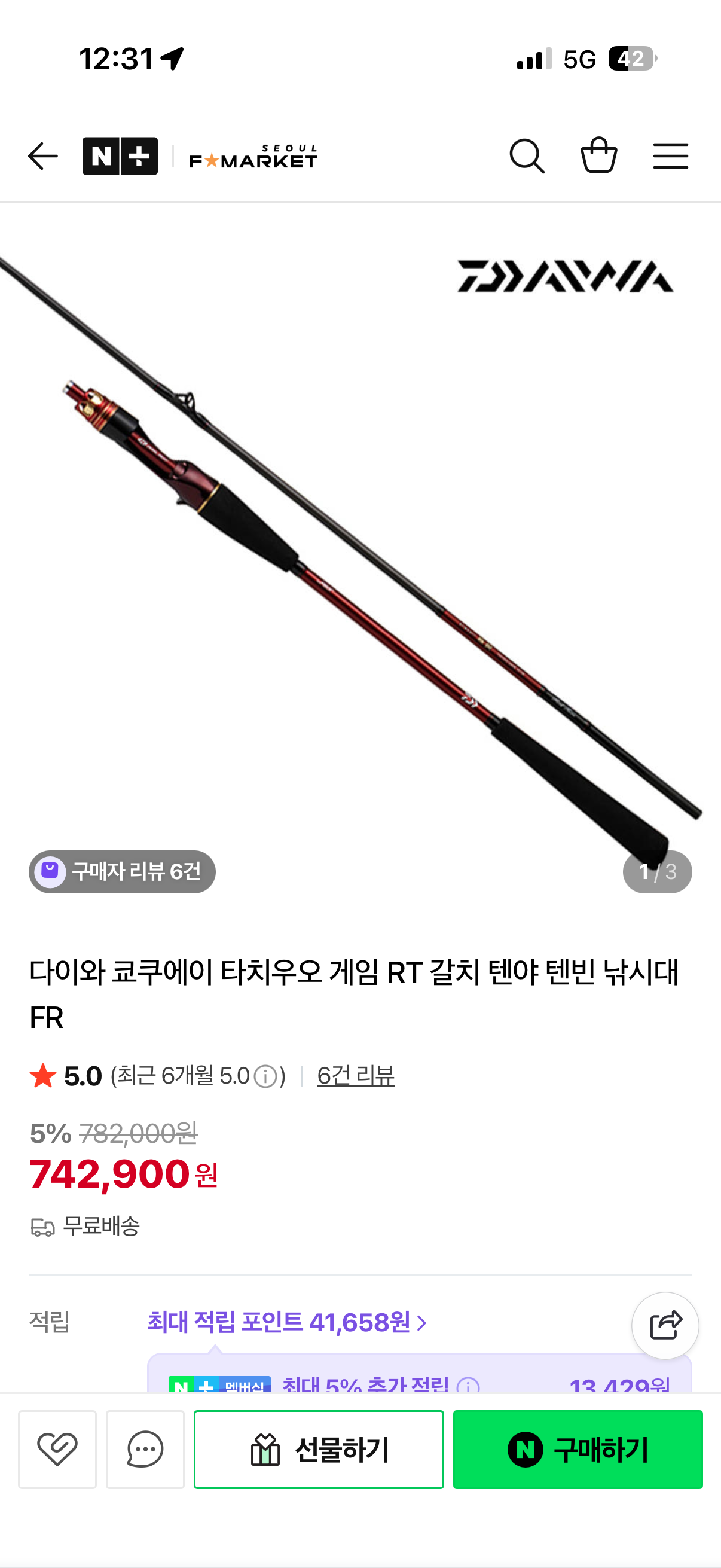Image resolution: width=721 pixels, height=1568 pixels.
Task: Open the shopping cart
Action: point(598,155)
